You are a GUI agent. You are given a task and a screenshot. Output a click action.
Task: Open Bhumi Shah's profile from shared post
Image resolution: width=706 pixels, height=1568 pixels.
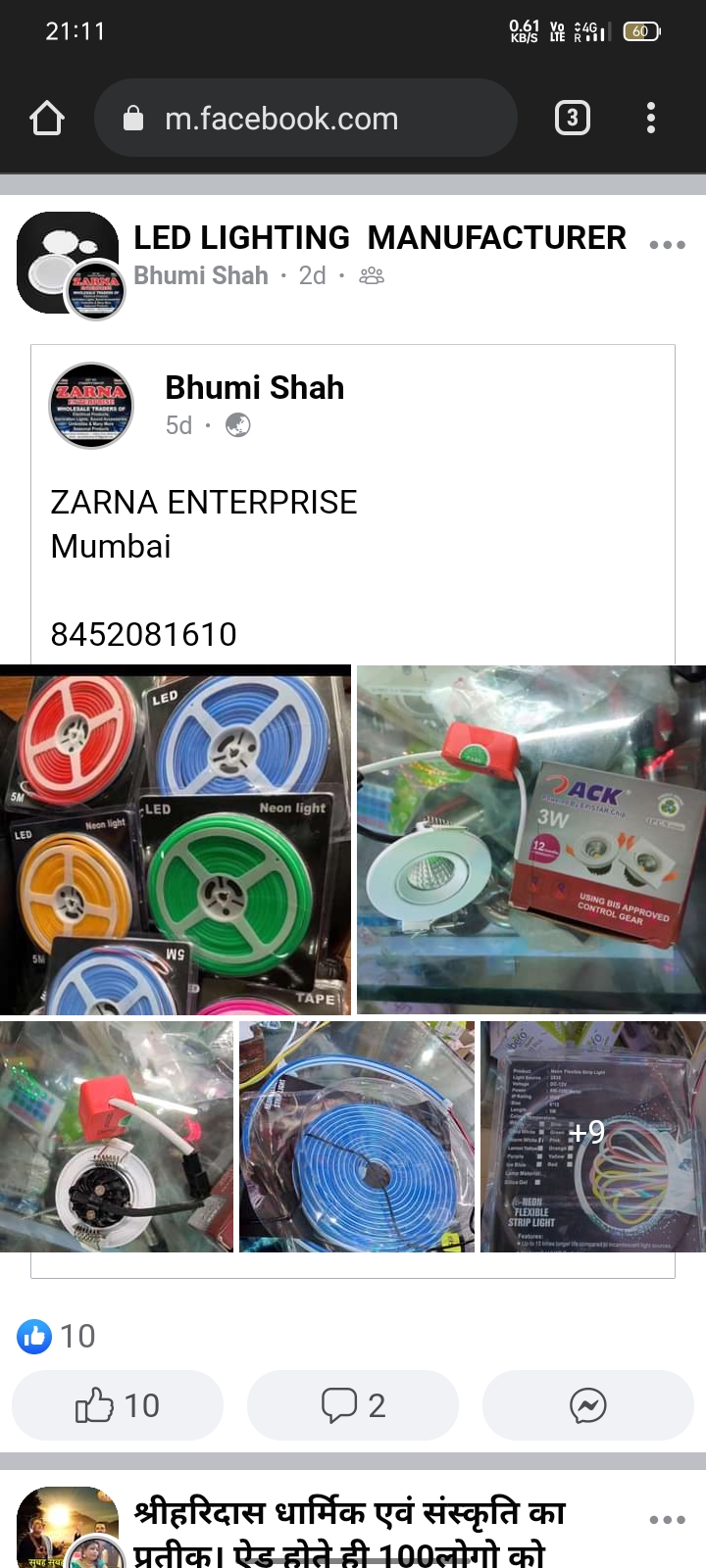pos(254,387)
